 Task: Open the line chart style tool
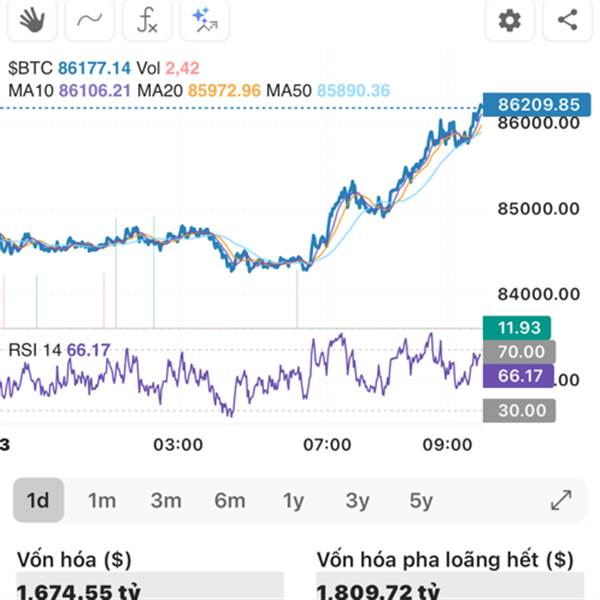point(90,20)
